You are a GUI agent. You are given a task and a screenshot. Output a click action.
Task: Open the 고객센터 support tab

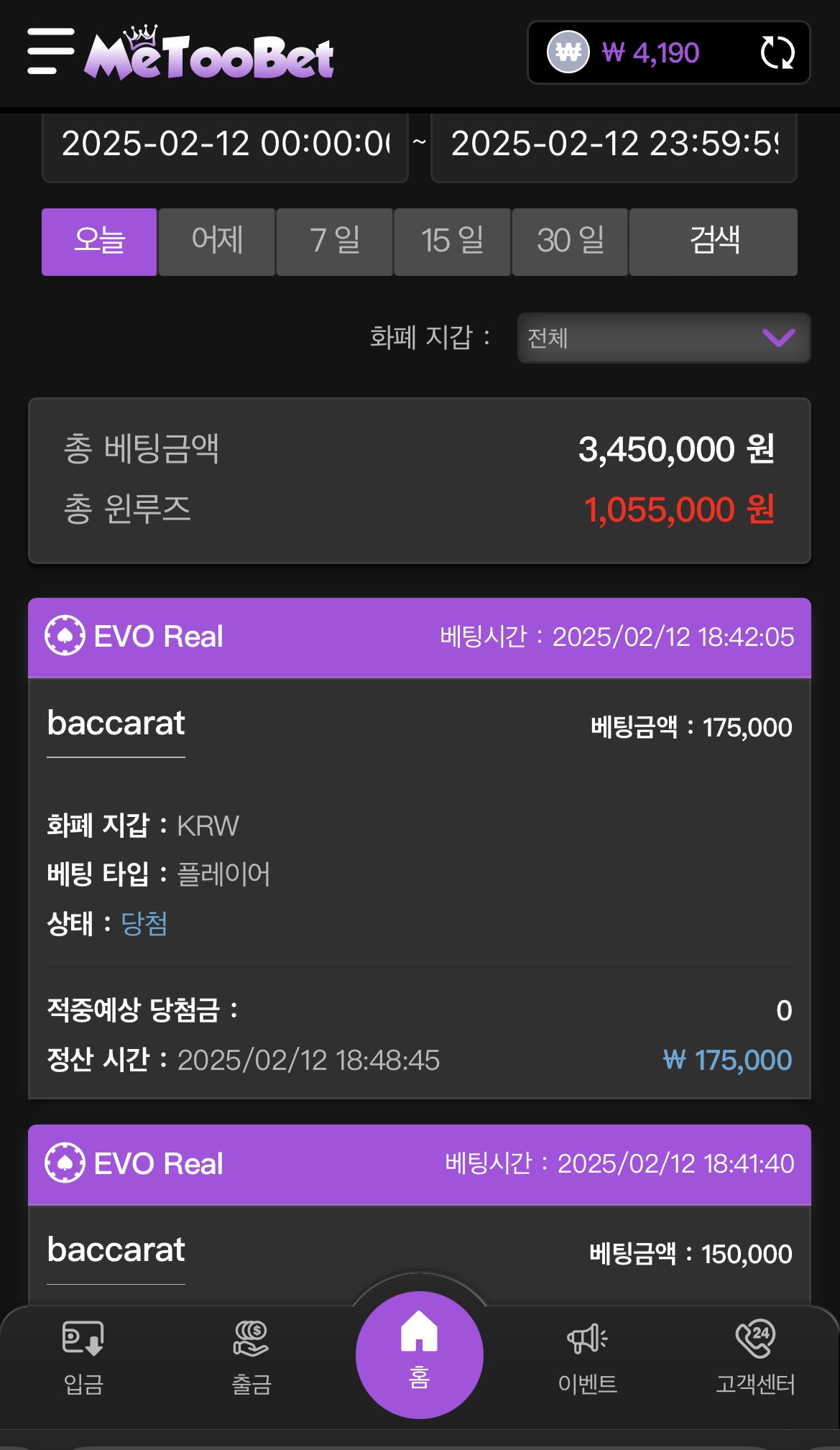(x=755, y=1358)
